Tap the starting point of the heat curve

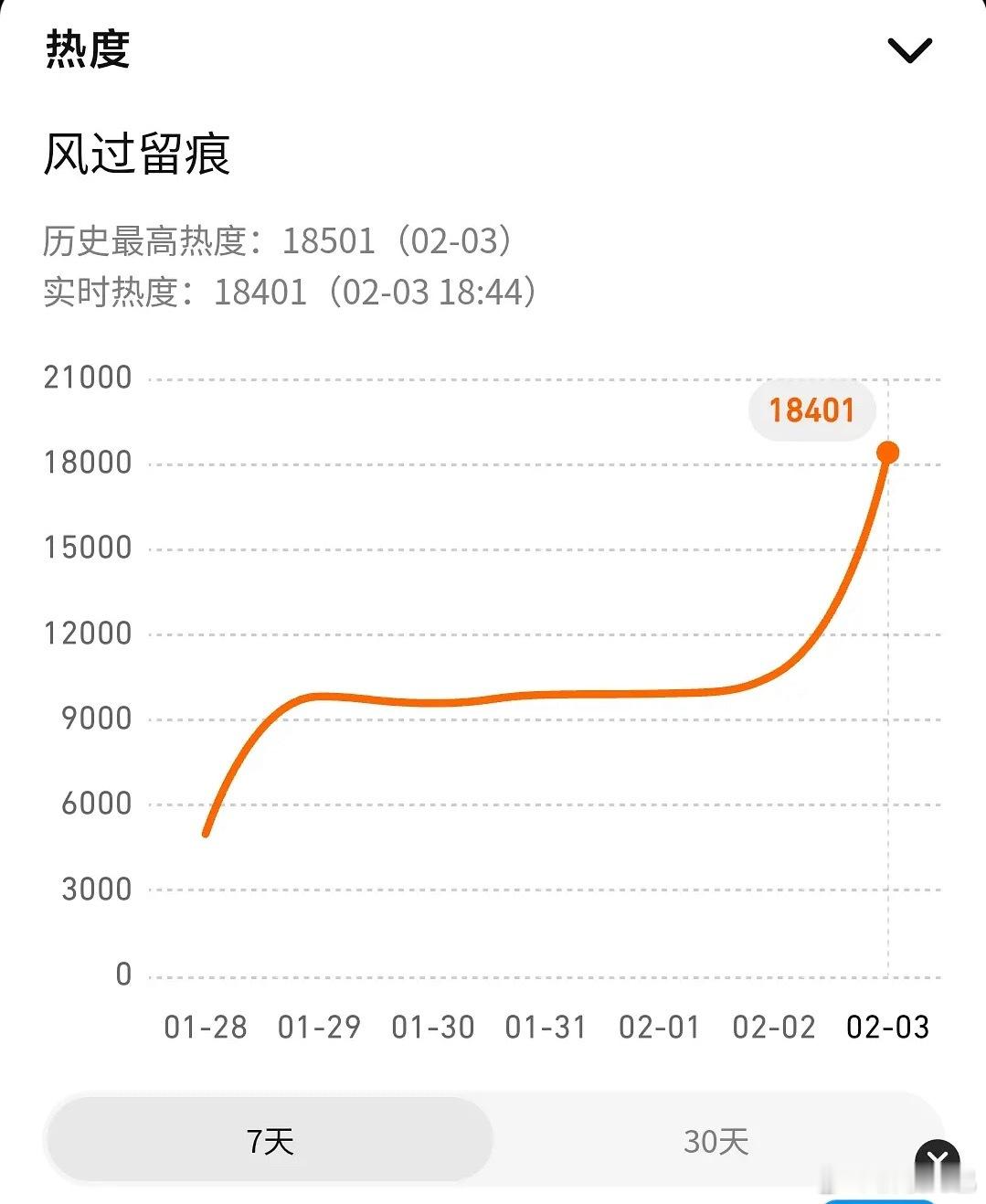pos(207,832)
